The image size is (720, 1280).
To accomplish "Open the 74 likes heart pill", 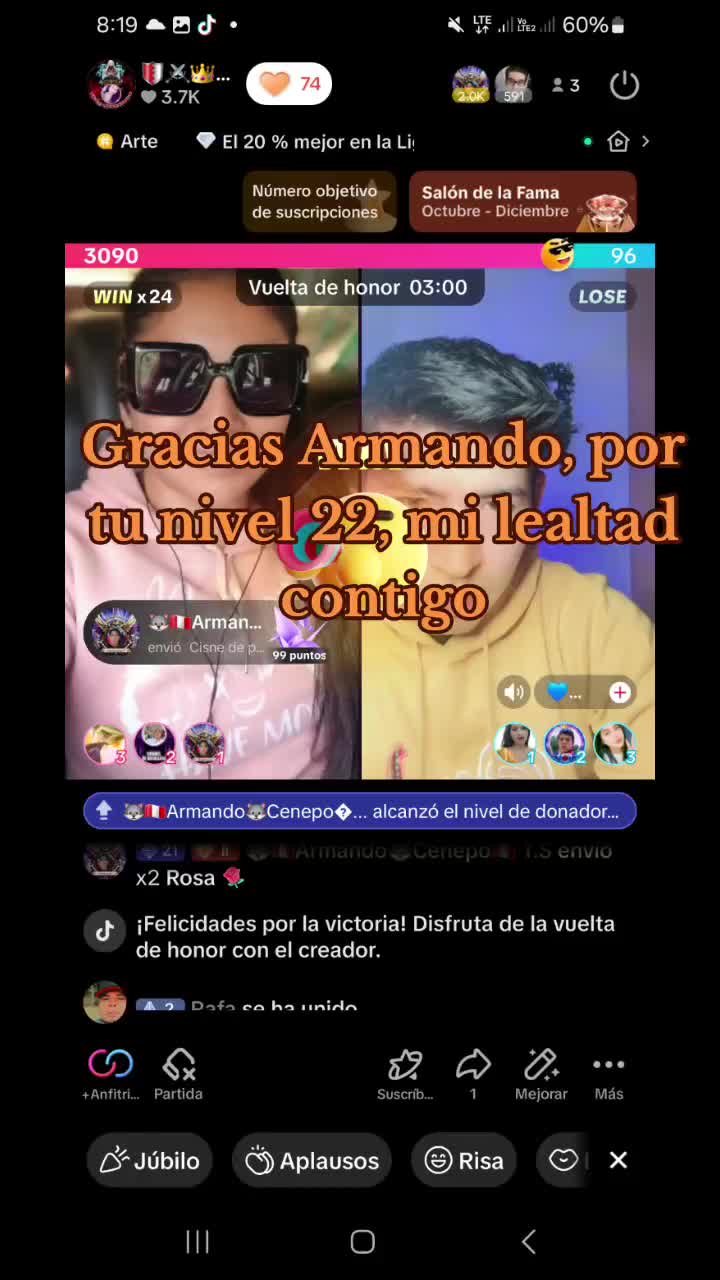I will pyautogui.click(x=289, y=84).
